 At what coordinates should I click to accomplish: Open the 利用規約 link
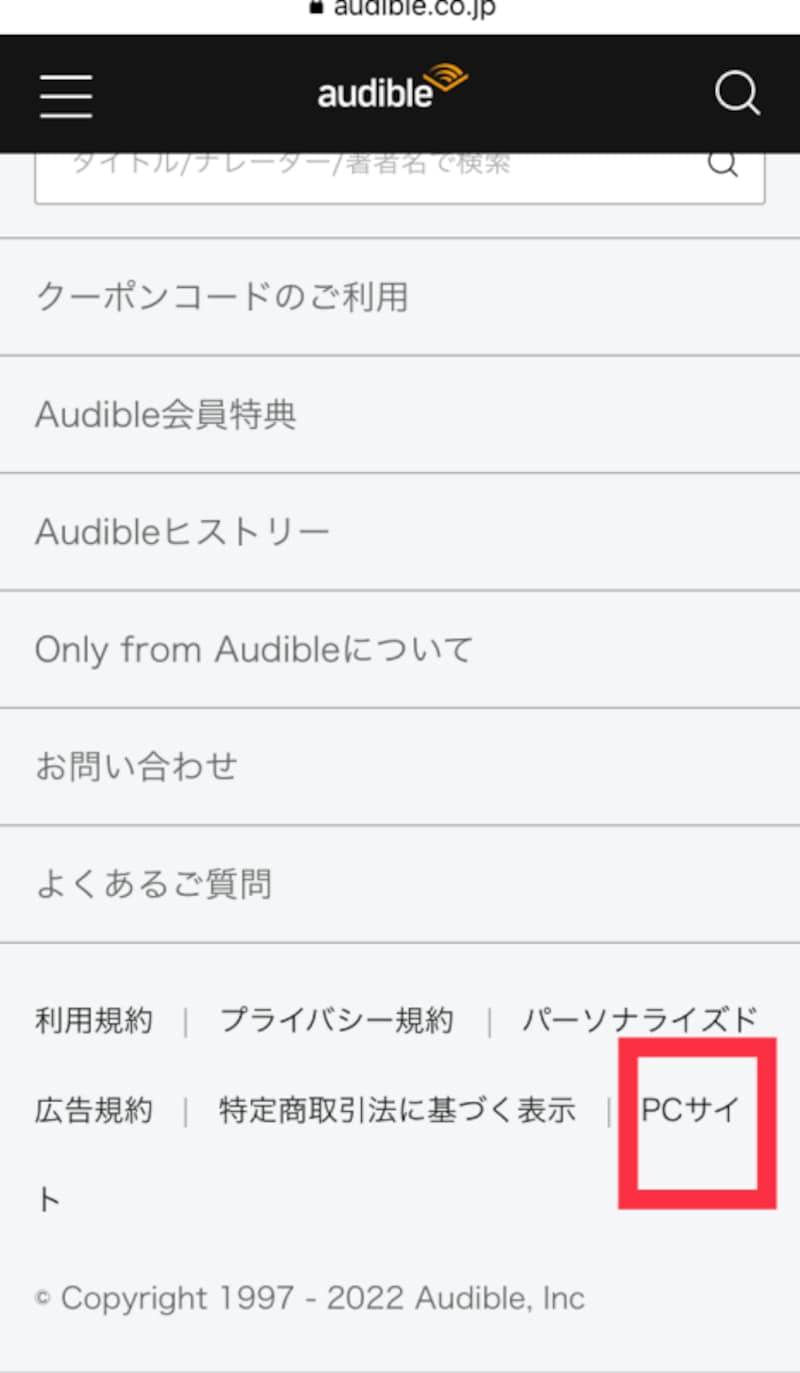pyautogui.click(x=94, y=1021)
